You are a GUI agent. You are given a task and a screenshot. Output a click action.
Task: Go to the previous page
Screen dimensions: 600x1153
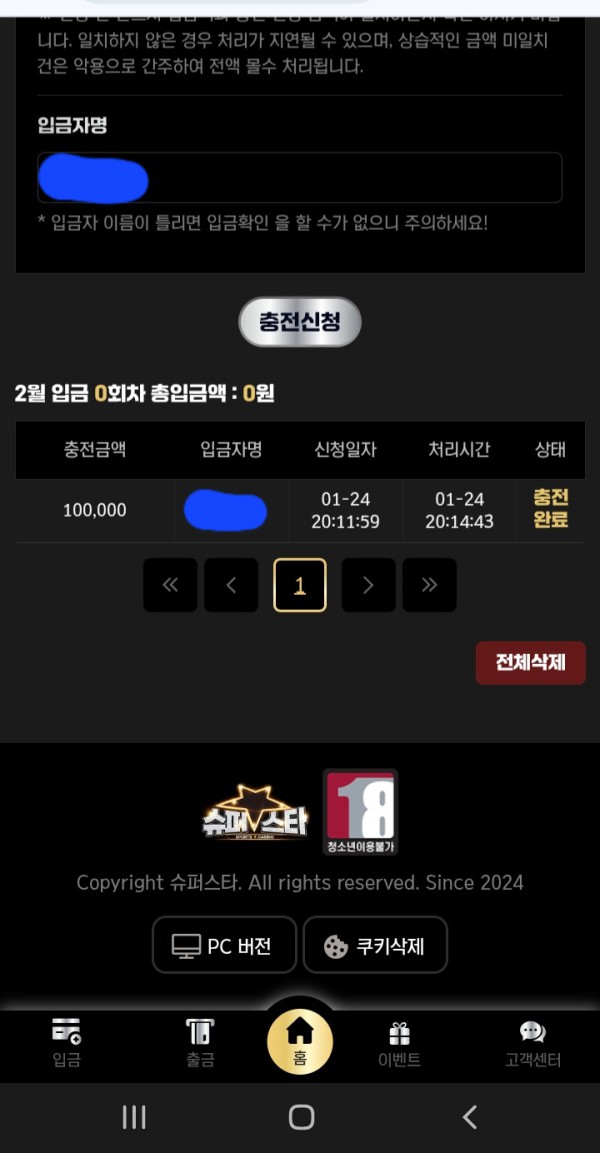click(x=231, y=585)
